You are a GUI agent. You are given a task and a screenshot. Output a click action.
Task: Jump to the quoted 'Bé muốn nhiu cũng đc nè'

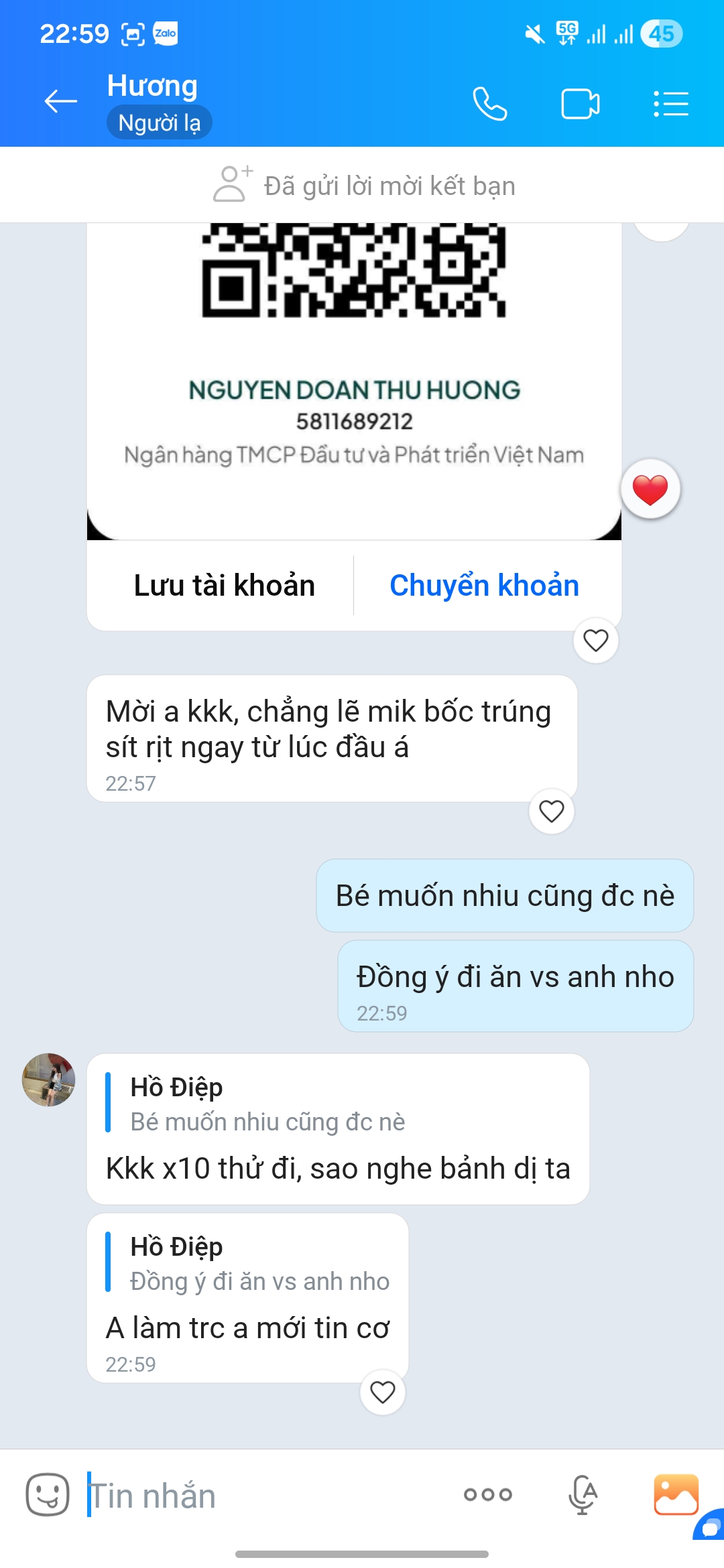point(268,1105)
